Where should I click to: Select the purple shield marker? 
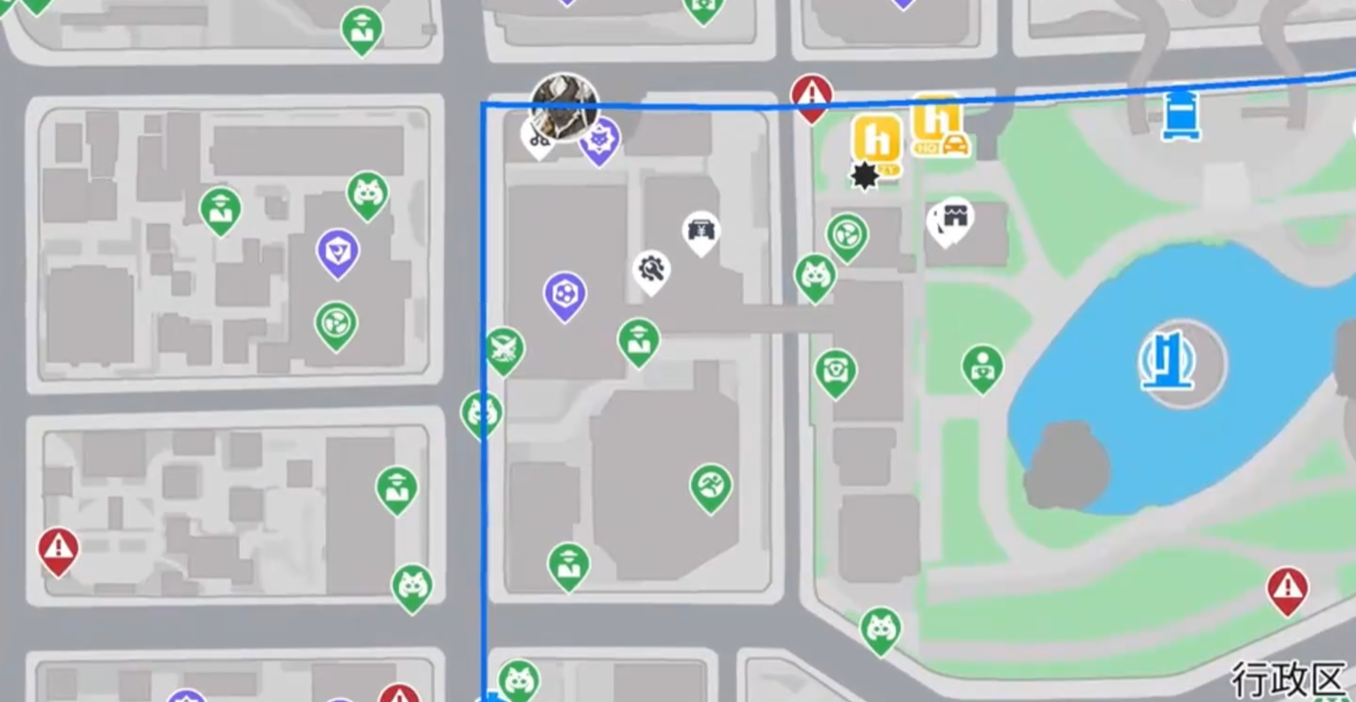338,252
